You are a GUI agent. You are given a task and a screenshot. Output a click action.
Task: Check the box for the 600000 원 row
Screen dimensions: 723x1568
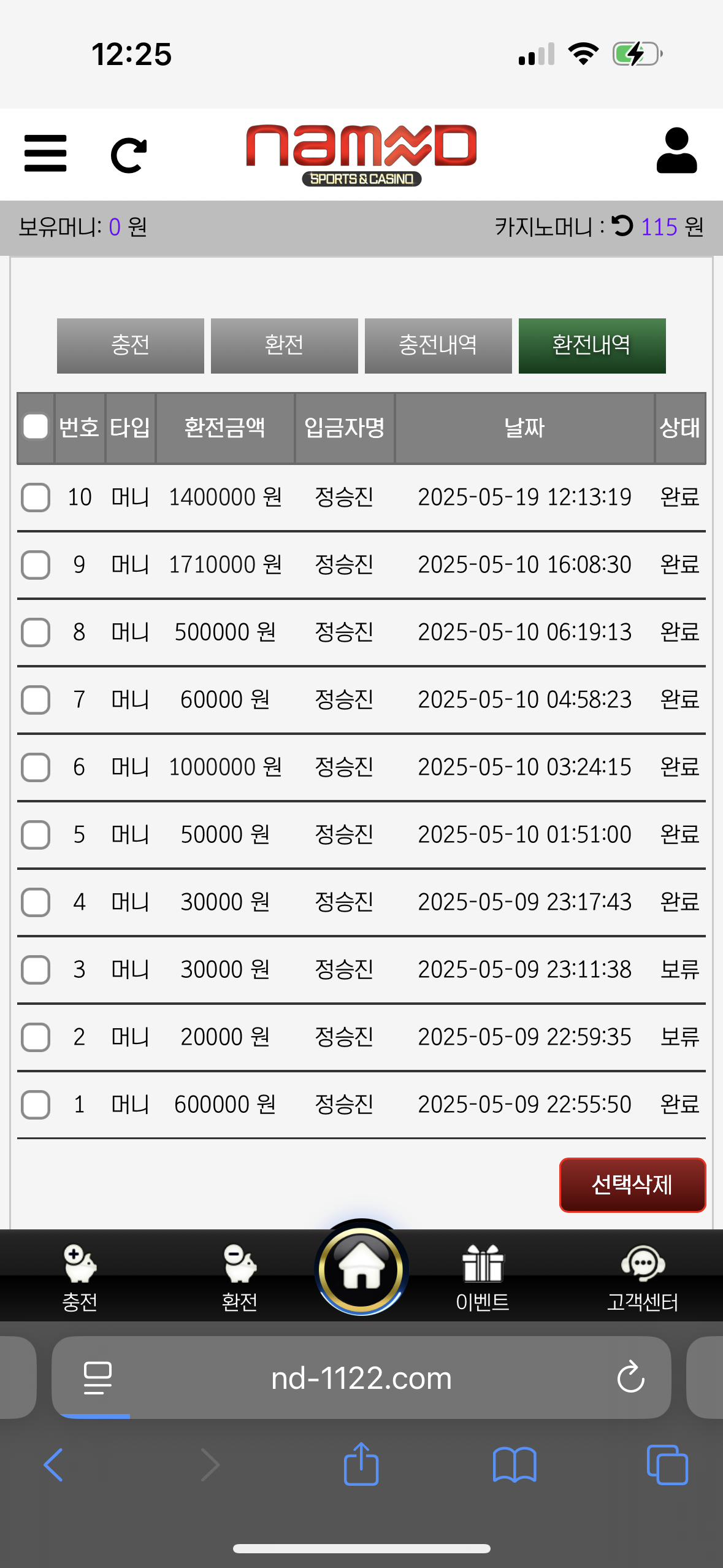[36, 1104]
